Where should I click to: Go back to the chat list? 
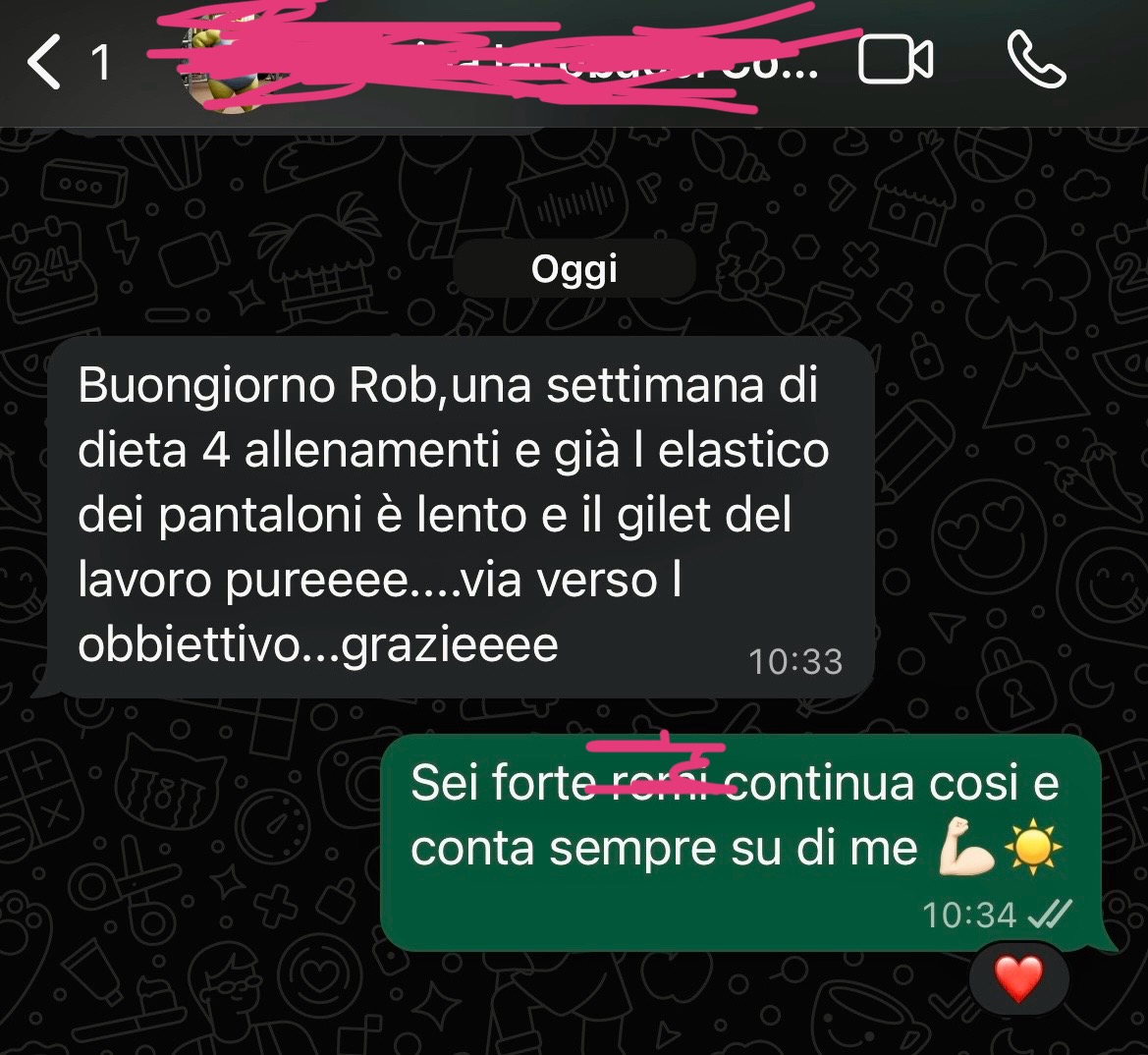pyautogui.click(x=44, y=62)
